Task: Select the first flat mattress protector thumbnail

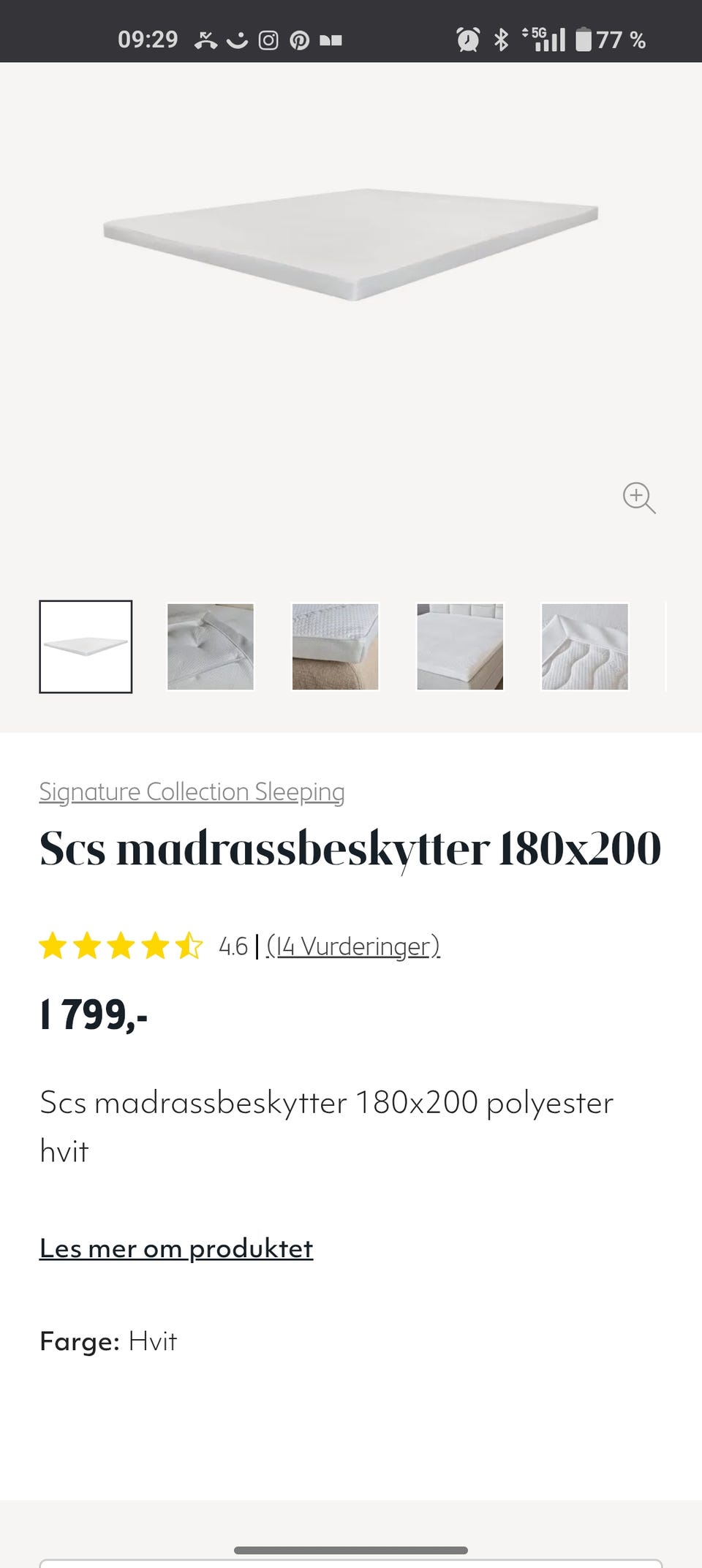Action: click(86, 647)
